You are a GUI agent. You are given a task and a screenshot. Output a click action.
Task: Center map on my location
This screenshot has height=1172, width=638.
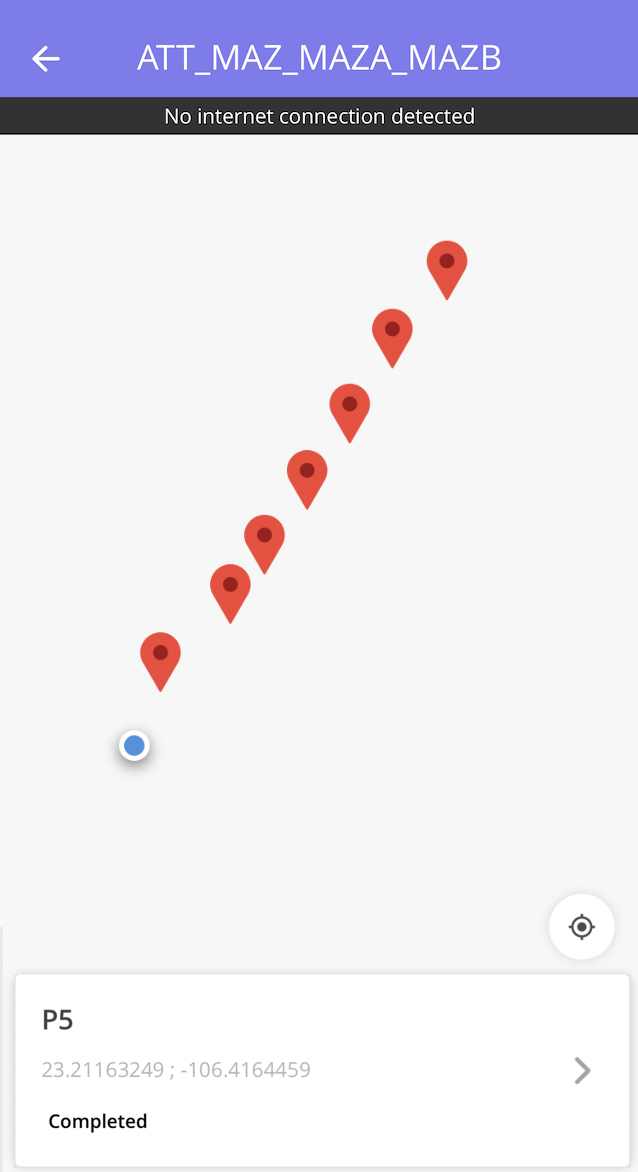581,927
